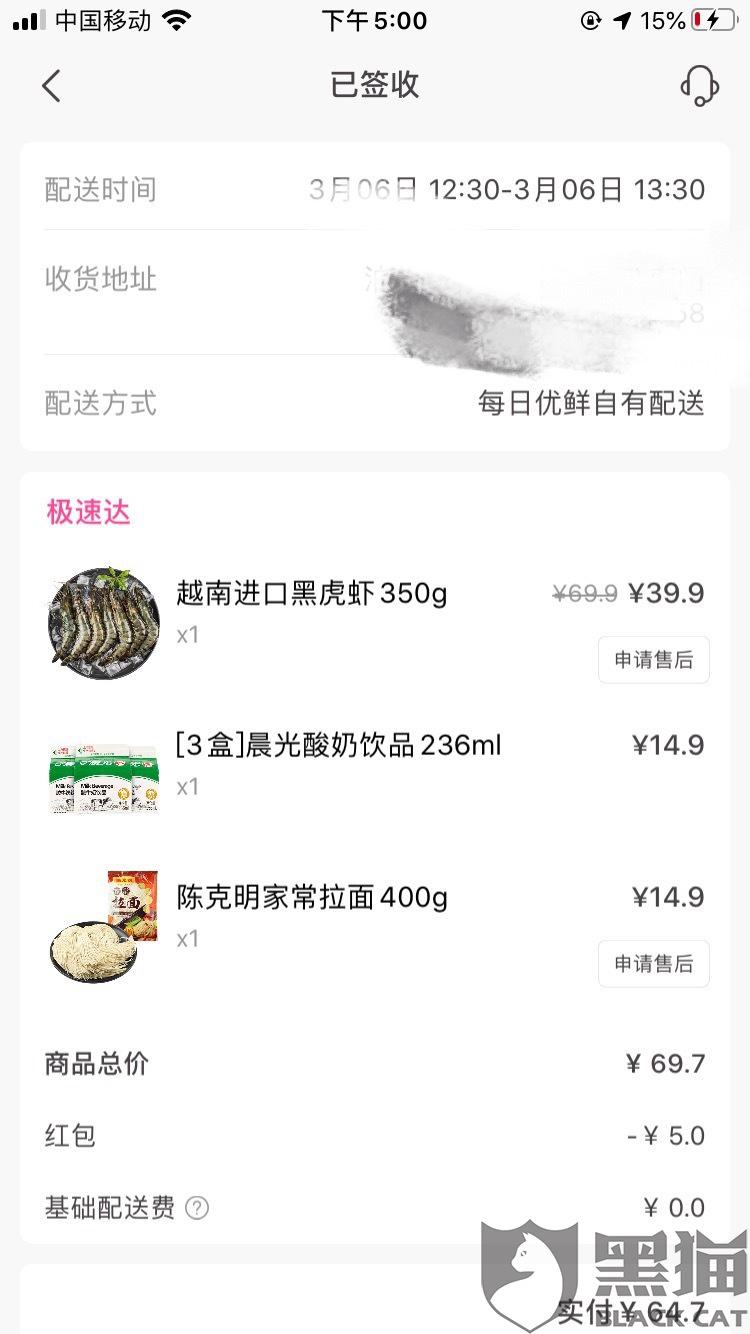Apply for after-sales on the black tiger shrimp
Viewport: 750px width, 1334px height.
(x=653, y=660)
